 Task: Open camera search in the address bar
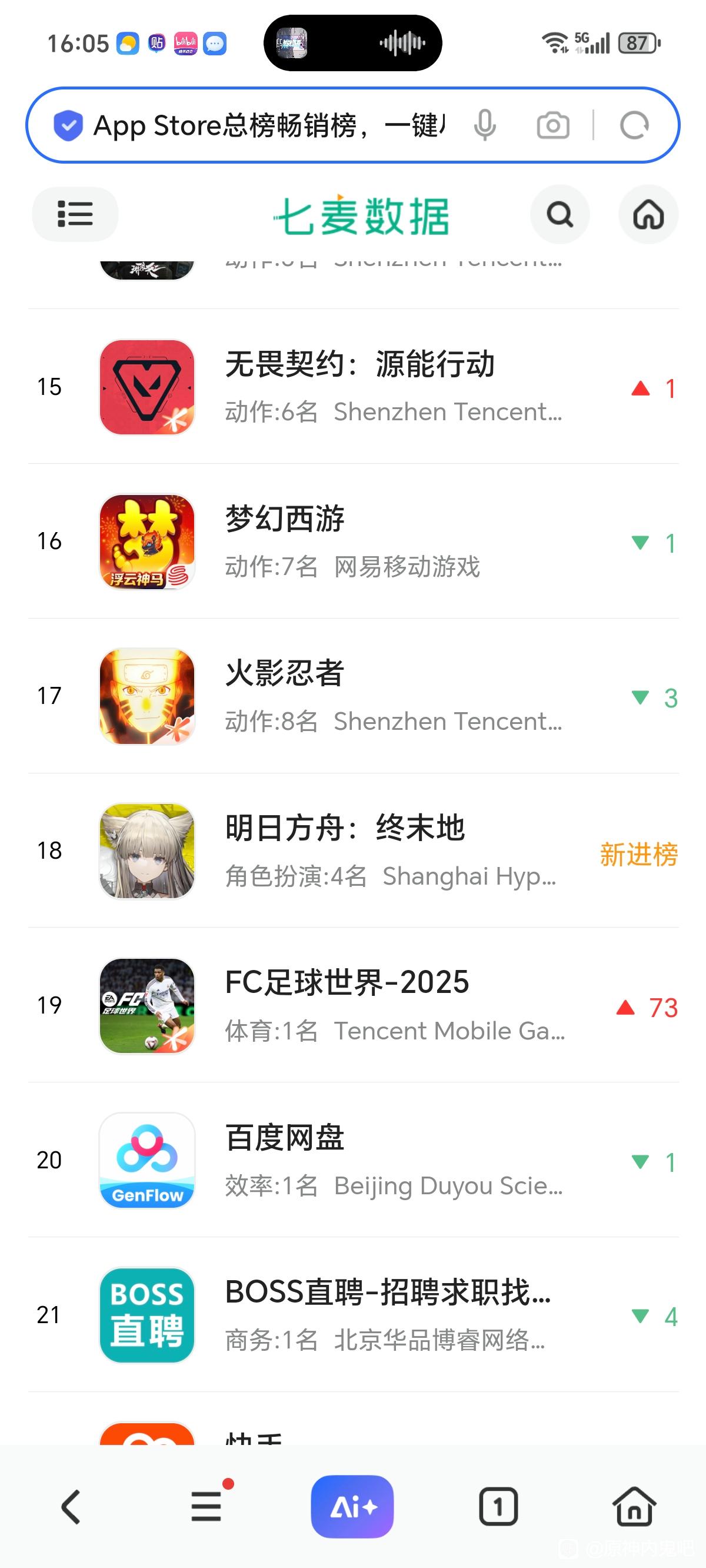click(x=552, y=126)
